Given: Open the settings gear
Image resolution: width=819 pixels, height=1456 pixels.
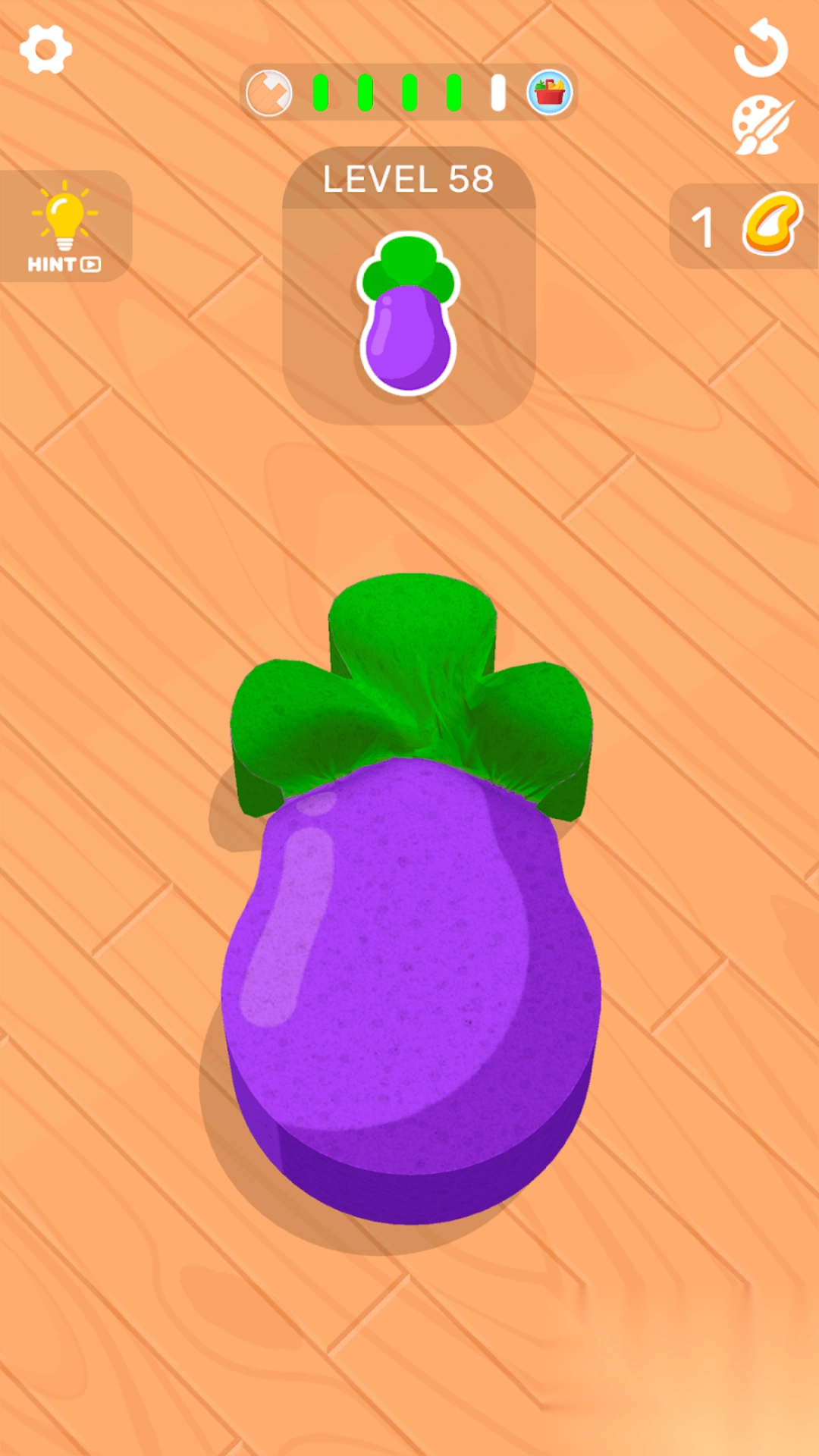Looking at the screenshot, I should pyautogui.click(x=45, y=50).
